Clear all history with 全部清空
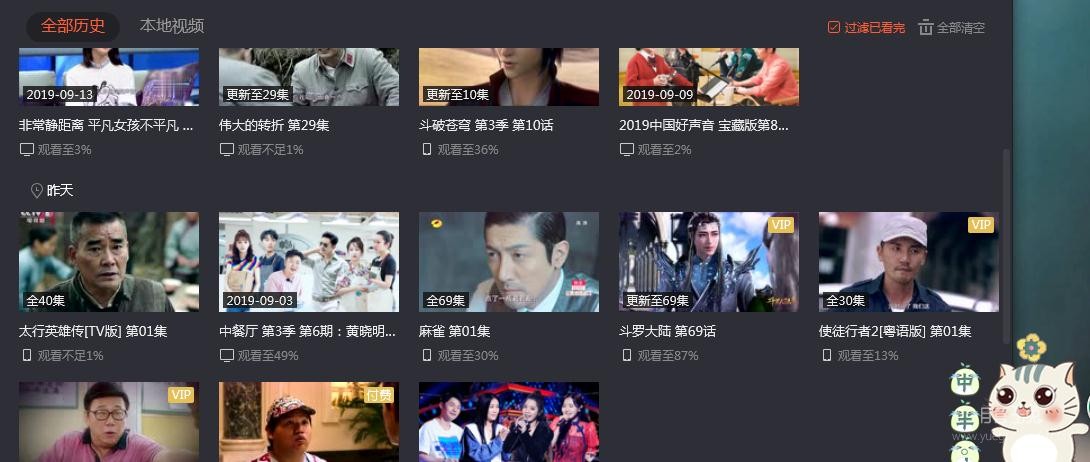This screenshot has width=1090, height=462. click(x=951, y=28)
